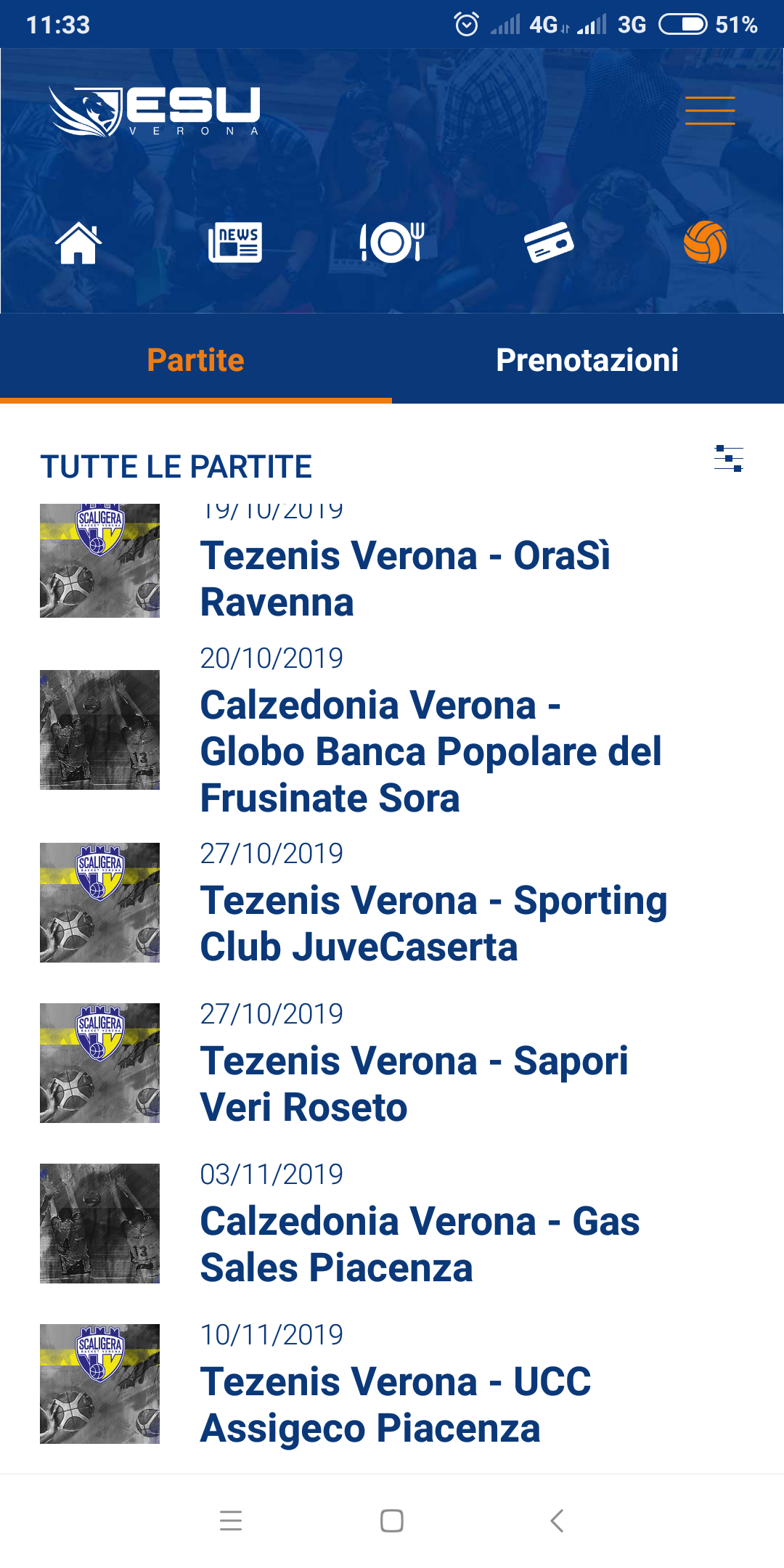View Tezenis Verona - Sapori Veri Roseto
The image size is (784, 1568).
click(414, 1084)
